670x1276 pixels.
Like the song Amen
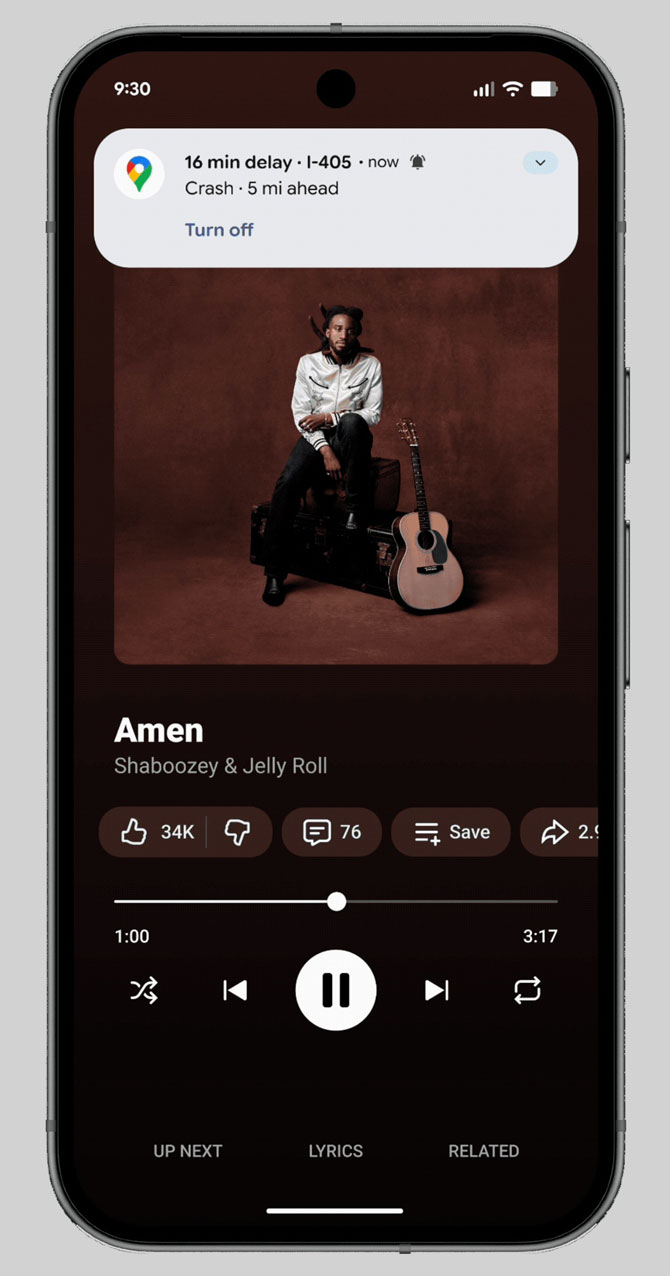pyautogui.click(x=155, y=832)
